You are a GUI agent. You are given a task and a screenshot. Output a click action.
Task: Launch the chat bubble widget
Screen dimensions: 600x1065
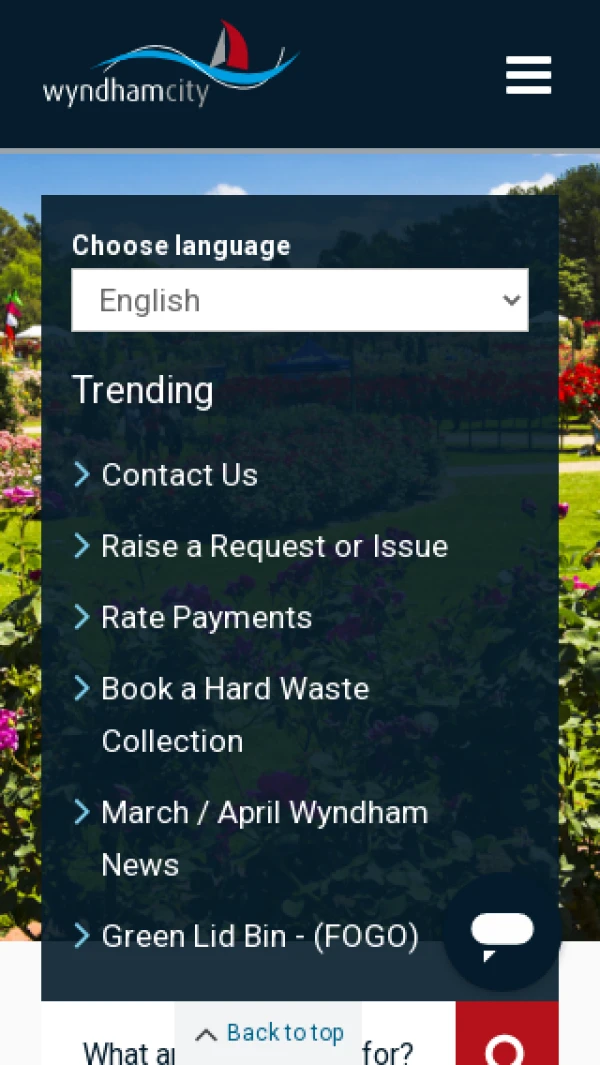click(x=502, y=932)
